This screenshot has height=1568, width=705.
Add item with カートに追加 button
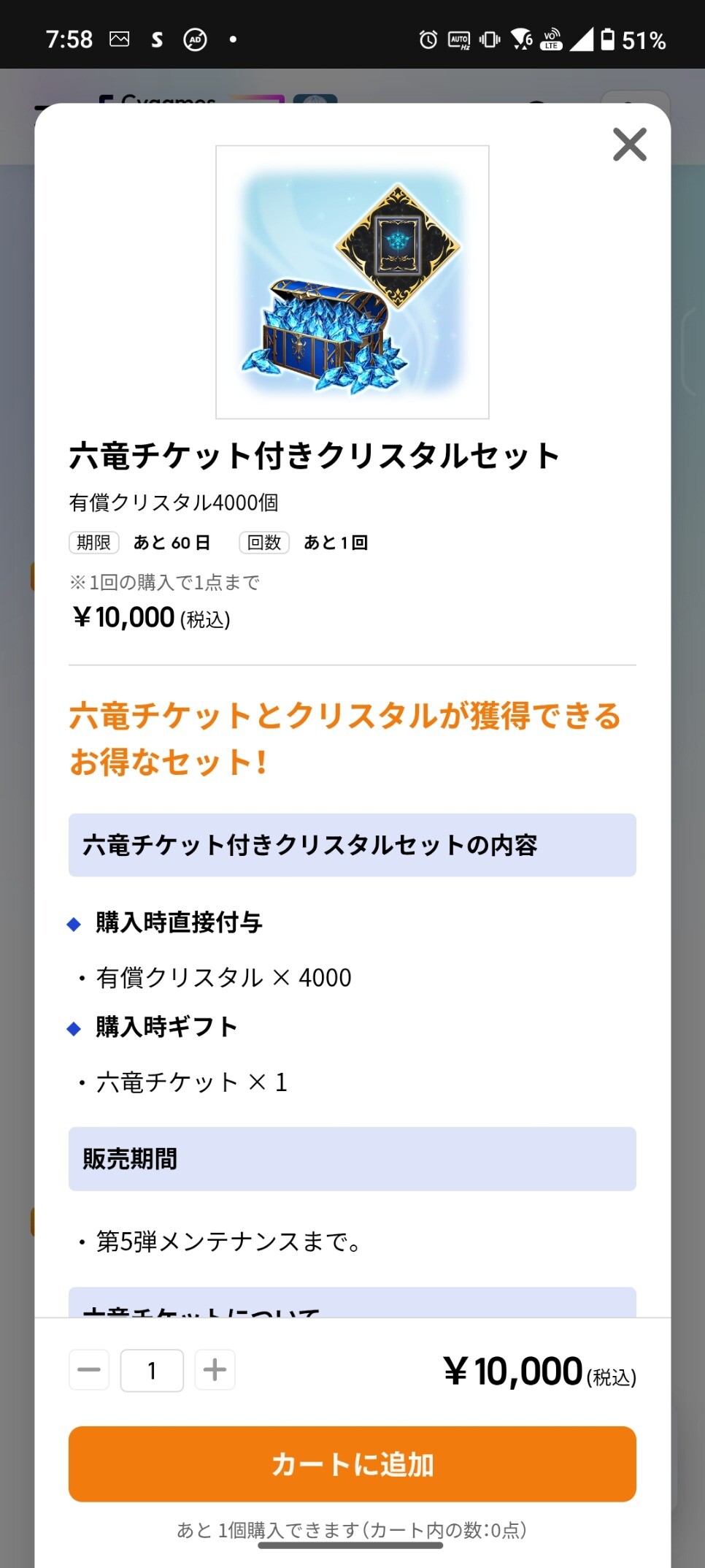click(352, 1464)
